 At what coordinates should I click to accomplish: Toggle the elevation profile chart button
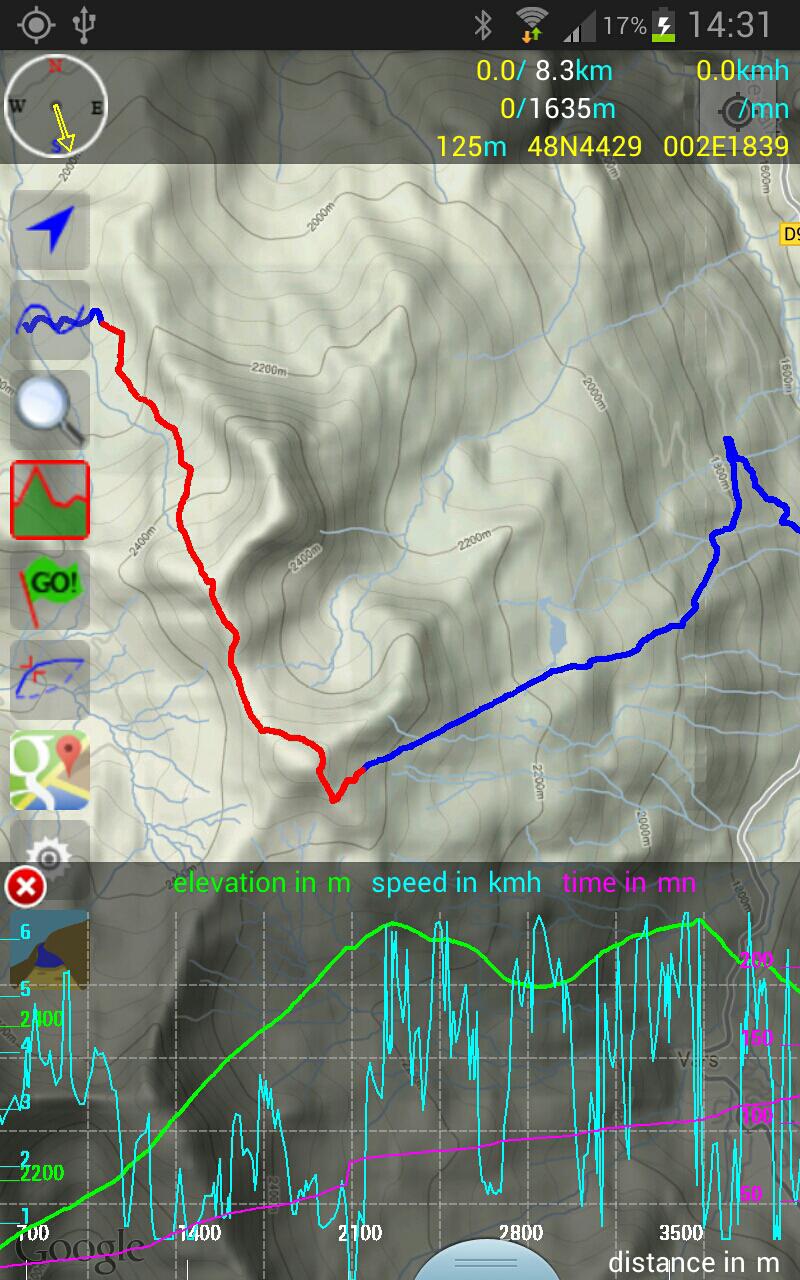click(50, 499)
